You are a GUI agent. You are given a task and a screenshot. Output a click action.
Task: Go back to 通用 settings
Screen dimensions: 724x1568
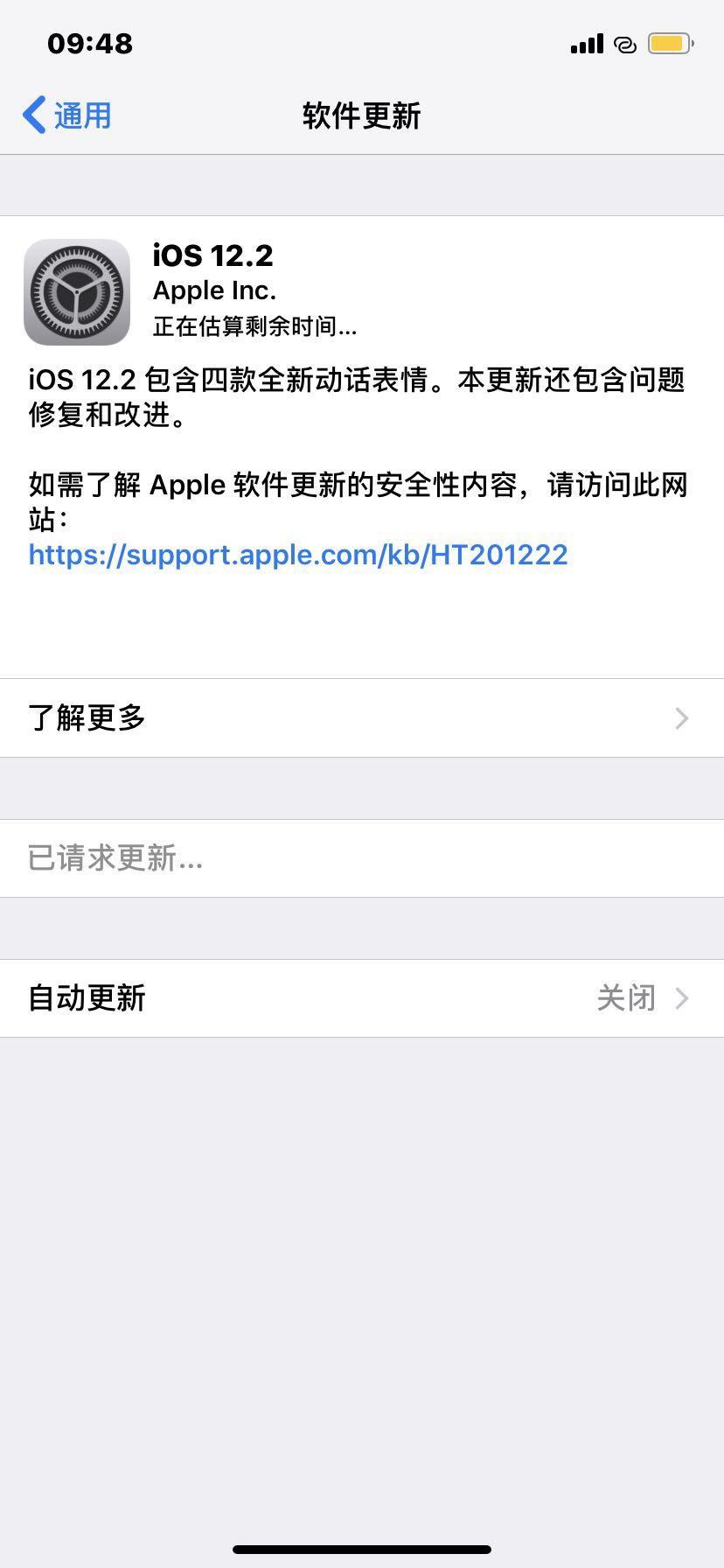[67, 115]
